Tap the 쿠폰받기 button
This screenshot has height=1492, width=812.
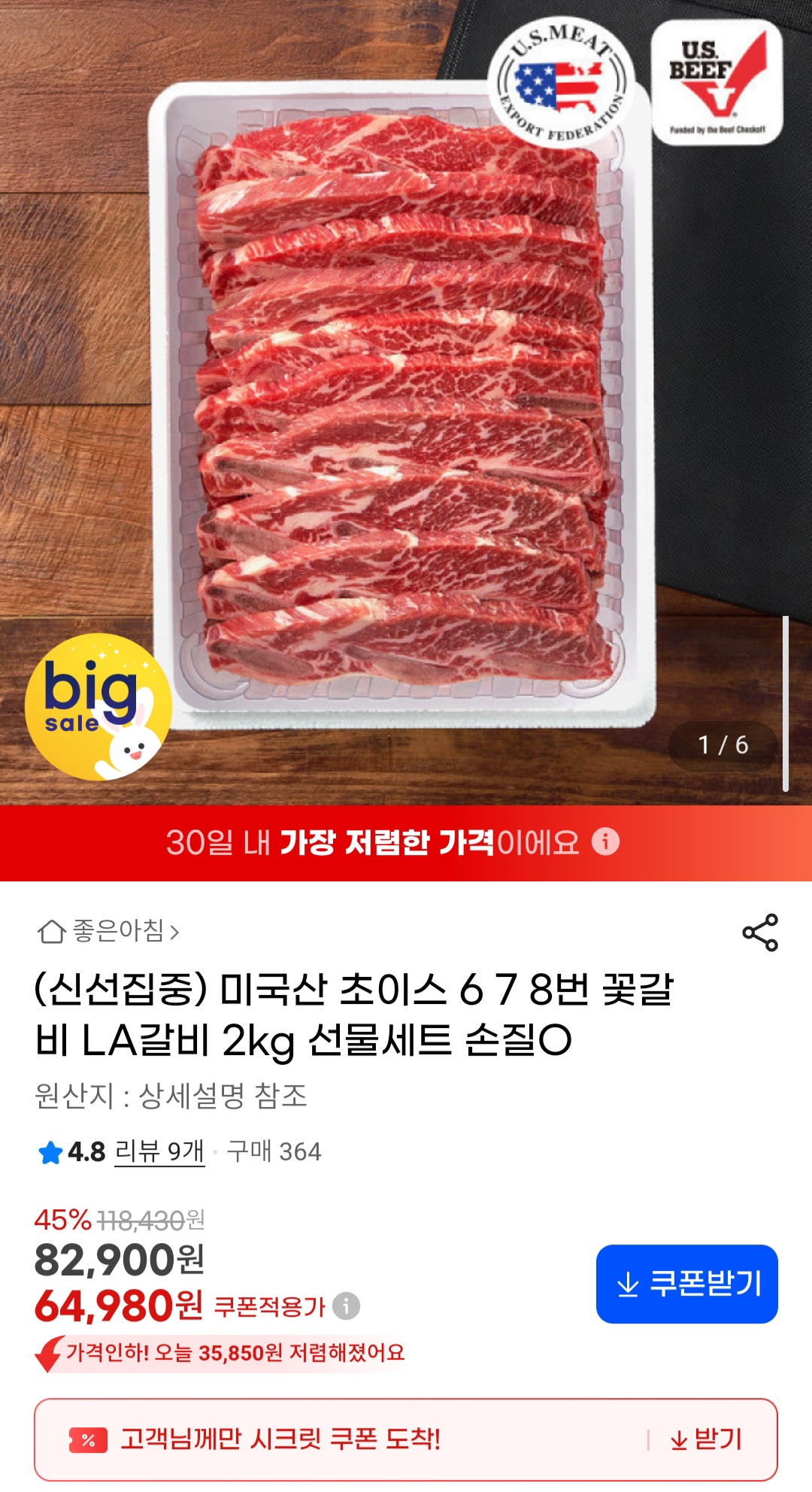(686, 1284)
